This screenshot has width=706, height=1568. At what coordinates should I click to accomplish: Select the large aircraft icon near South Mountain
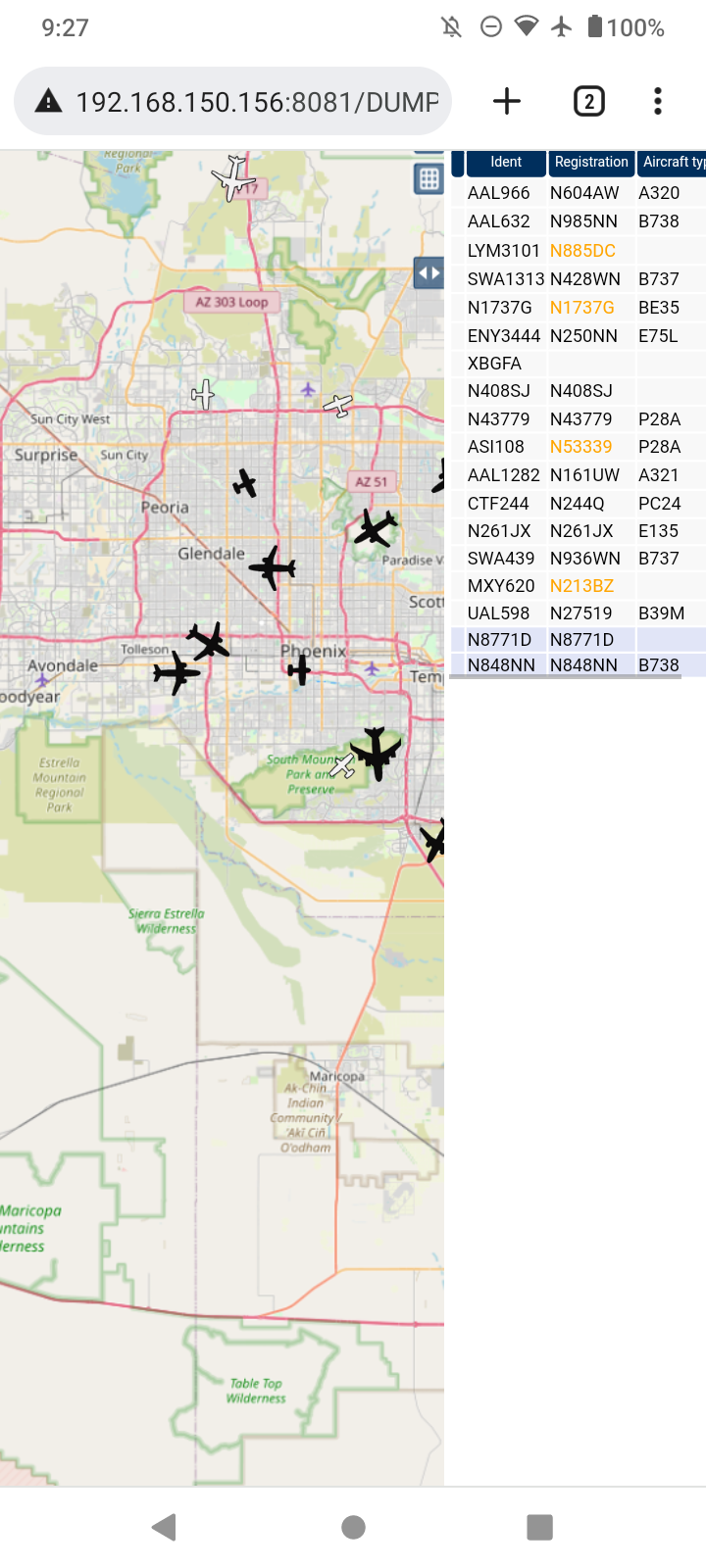[376, 754]
